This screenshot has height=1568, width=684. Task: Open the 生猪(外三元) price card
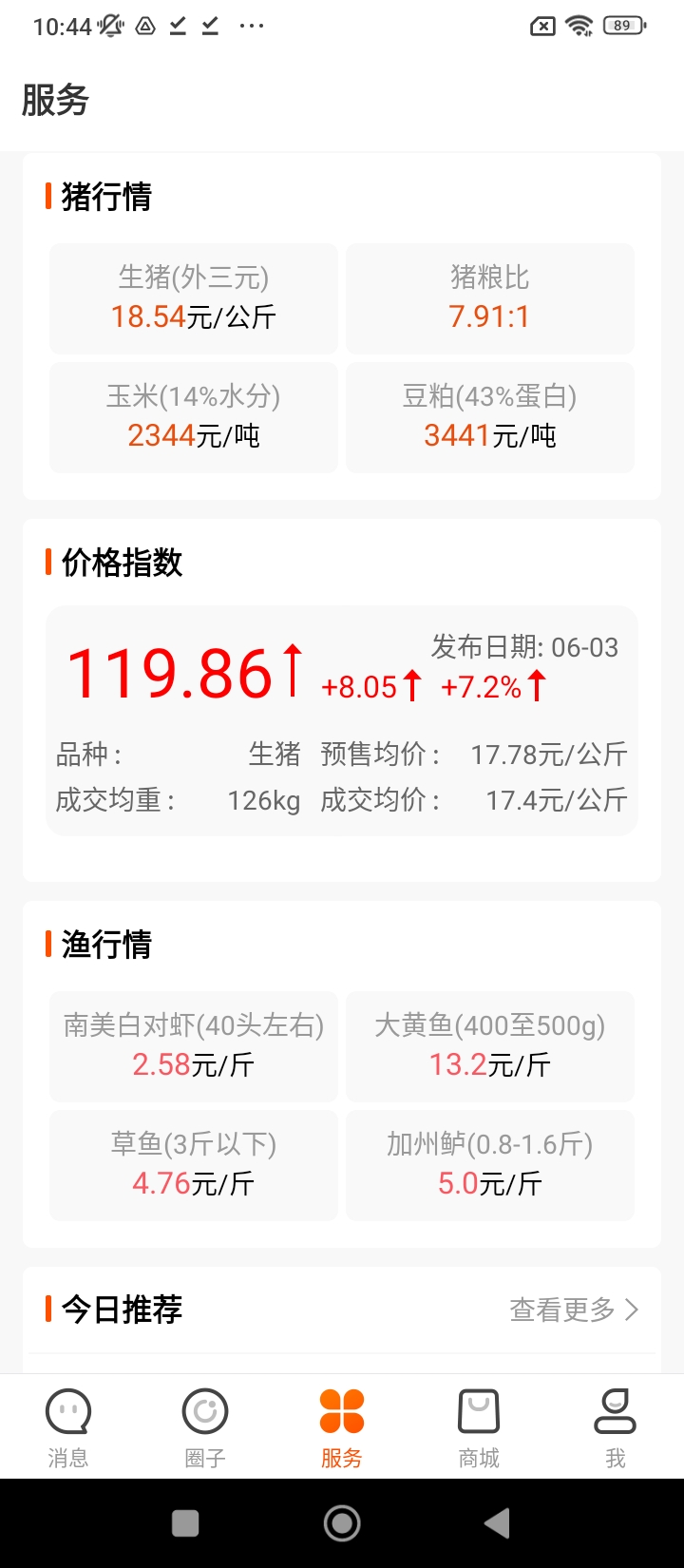pos(194,298)
